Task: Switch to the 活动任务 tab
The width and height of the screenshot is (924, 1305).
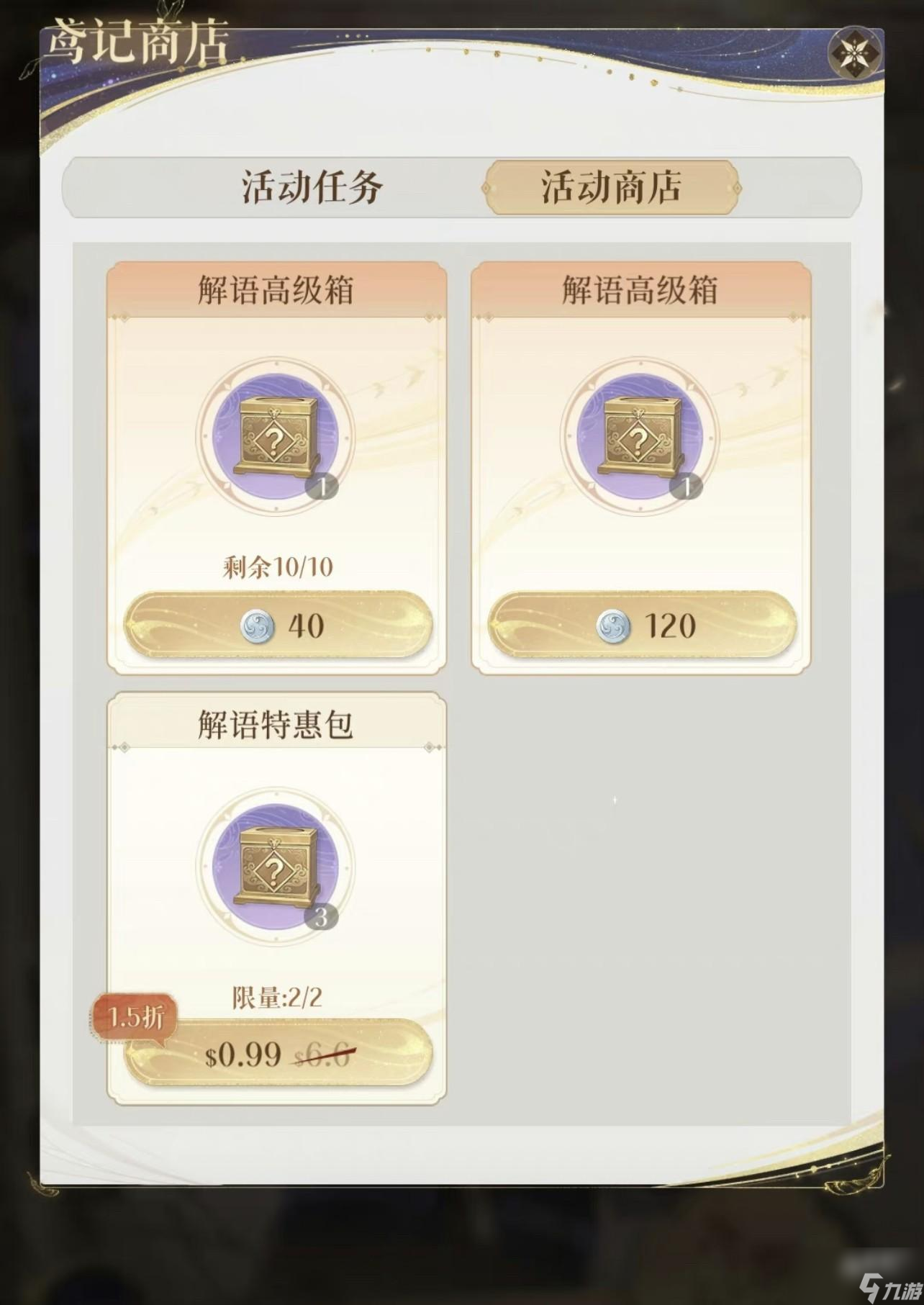Action: tap(312, 188)
